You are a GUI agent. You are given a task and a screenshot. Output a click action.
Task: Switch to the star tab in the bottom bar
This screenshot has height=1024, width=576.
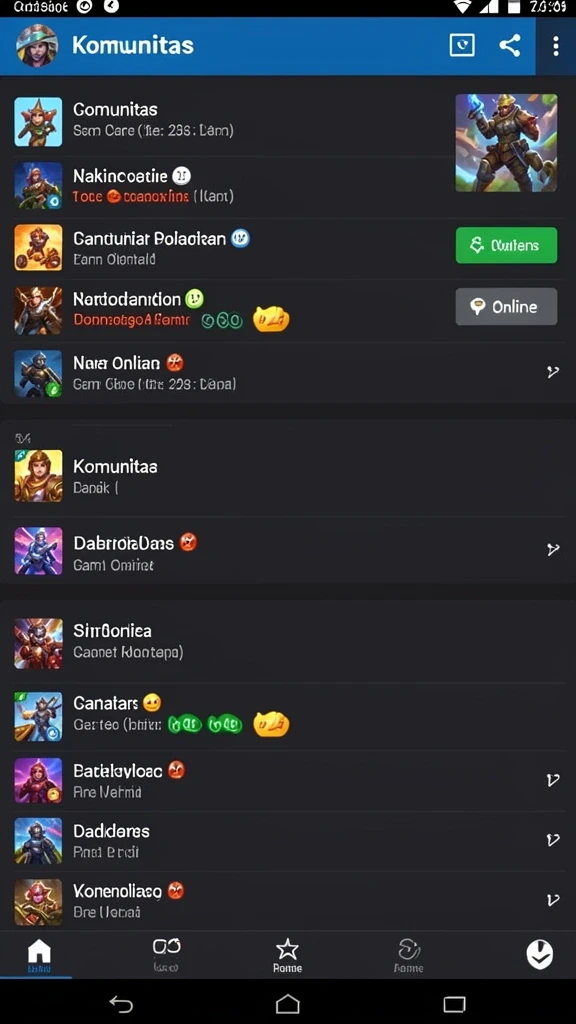(287, 955)
